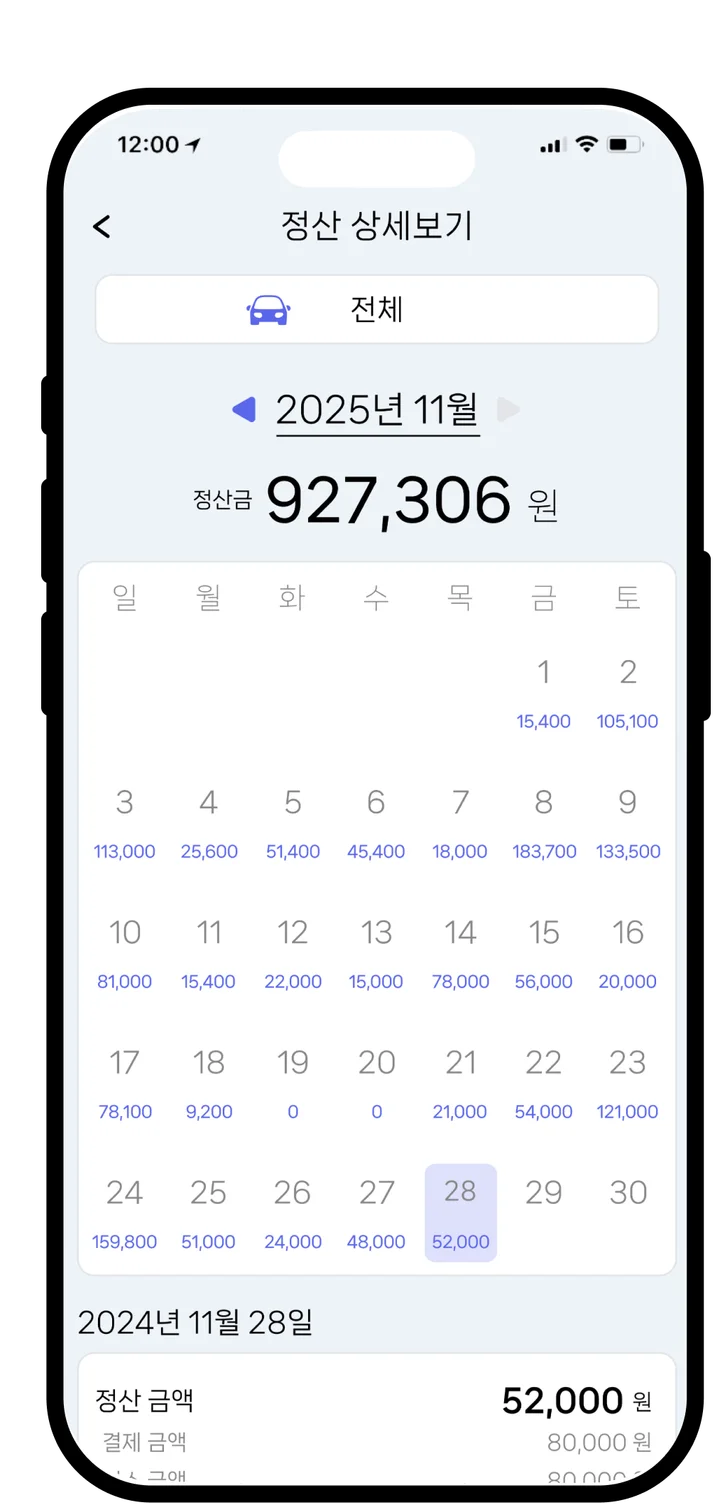
Task: Open the 2025년 11월 month picker
Action: point(377,410)
